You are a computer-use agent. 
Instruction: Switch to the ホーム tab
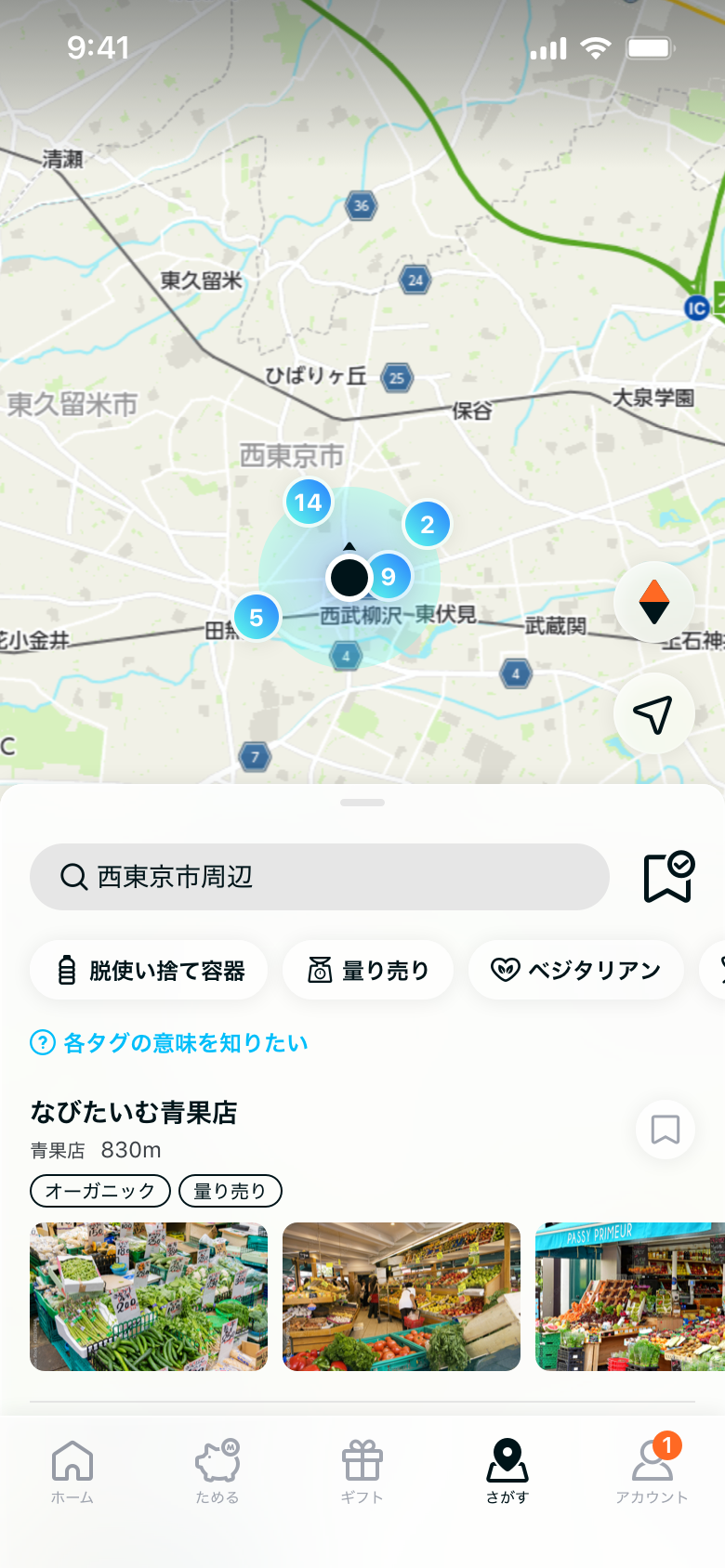coord(72,1471)
